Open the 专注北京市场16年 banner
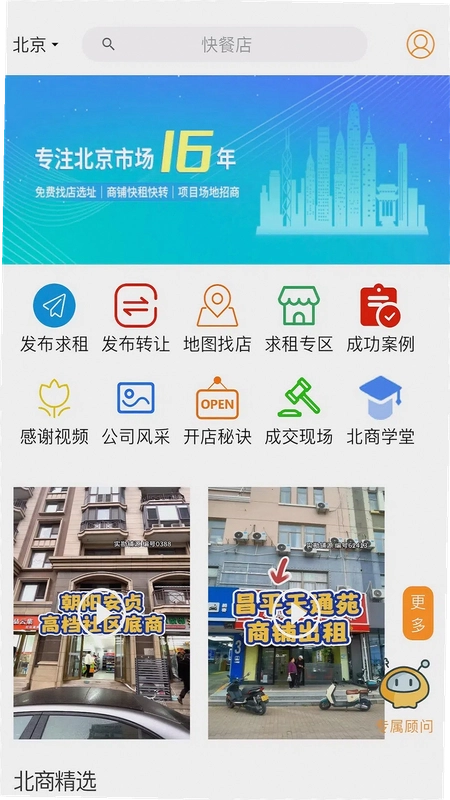Viewport: 450px width, 800px height. (226, 170)
